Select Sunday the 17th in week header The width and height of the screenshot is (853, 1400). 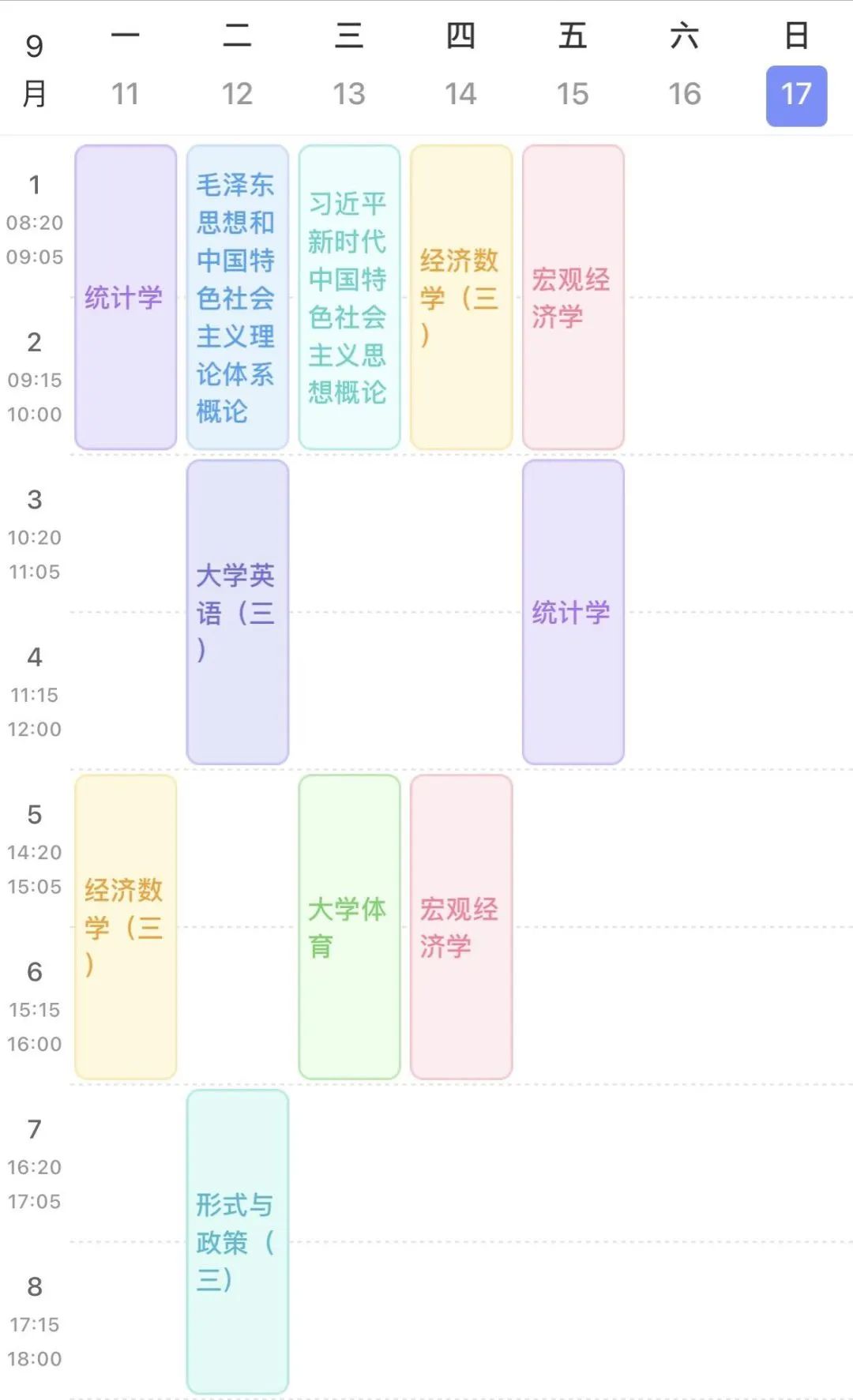796,95
